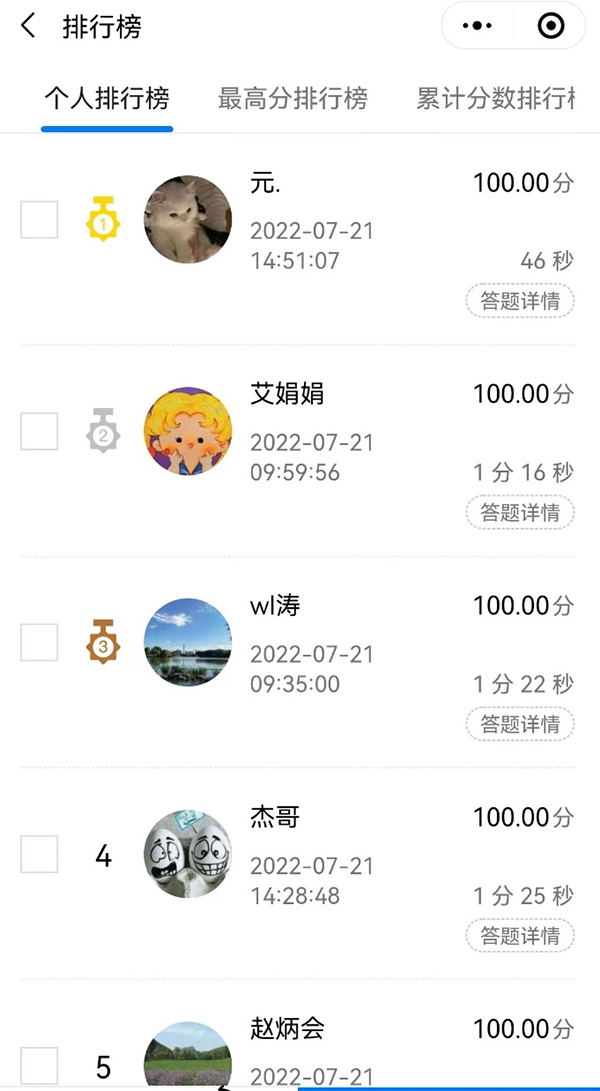Check the box beside 艾娟娟
The height and width of the screenshot is (1091, 600).
point(39,432)
